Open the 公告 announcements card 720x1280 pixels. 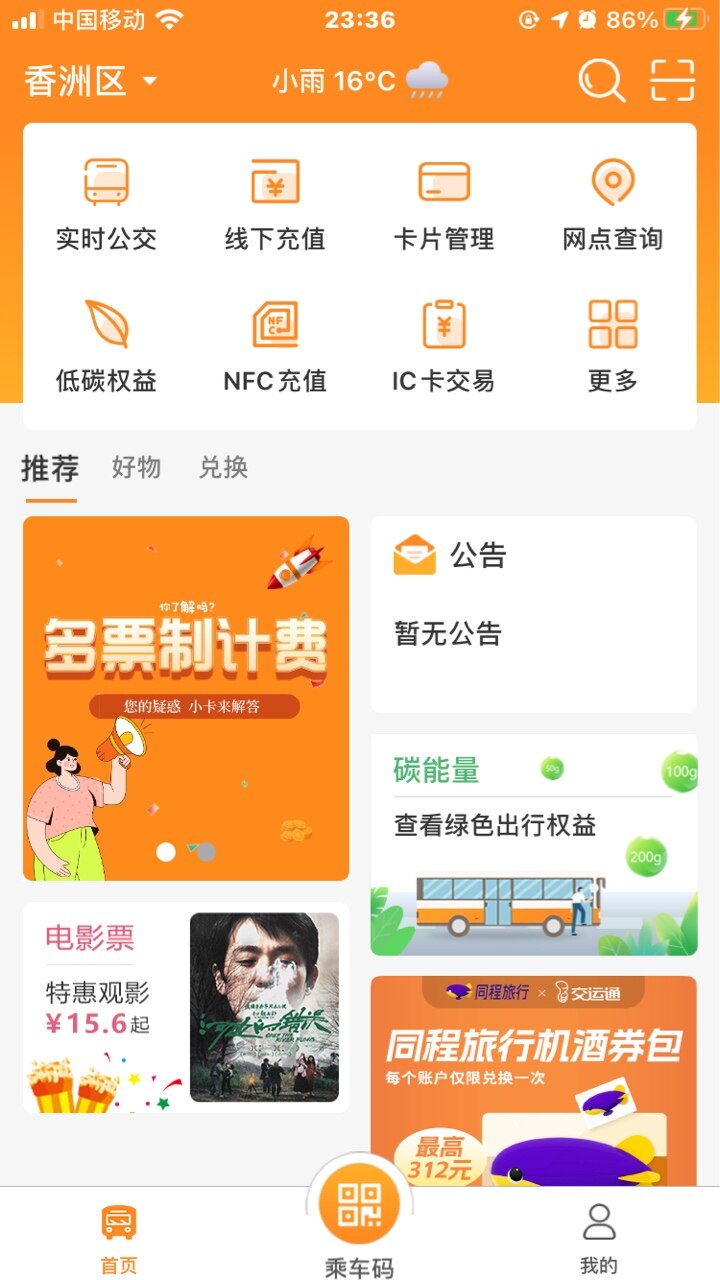point(533,613)
